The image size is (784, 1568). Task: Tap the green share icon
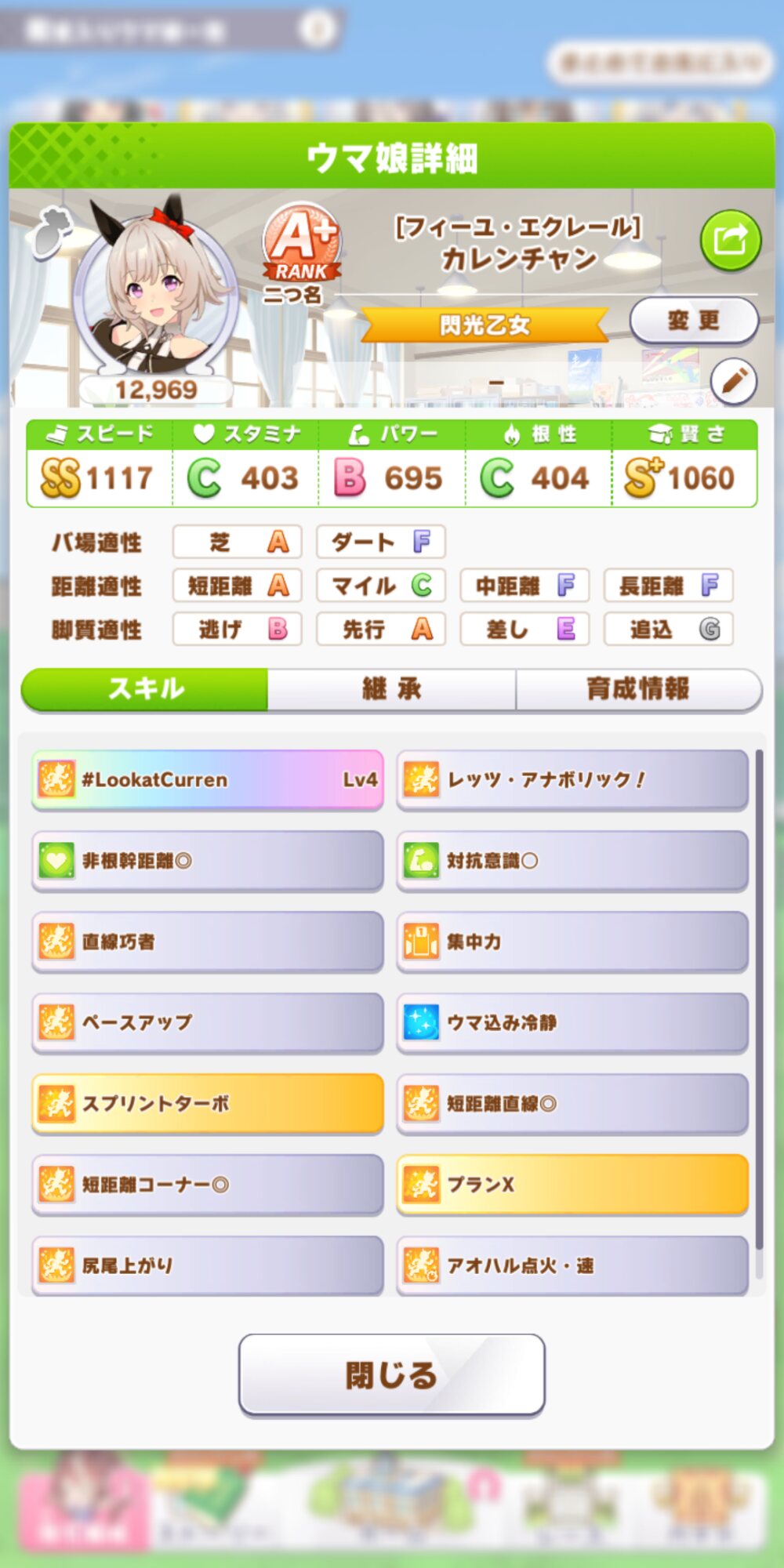[x=730, y=240]
